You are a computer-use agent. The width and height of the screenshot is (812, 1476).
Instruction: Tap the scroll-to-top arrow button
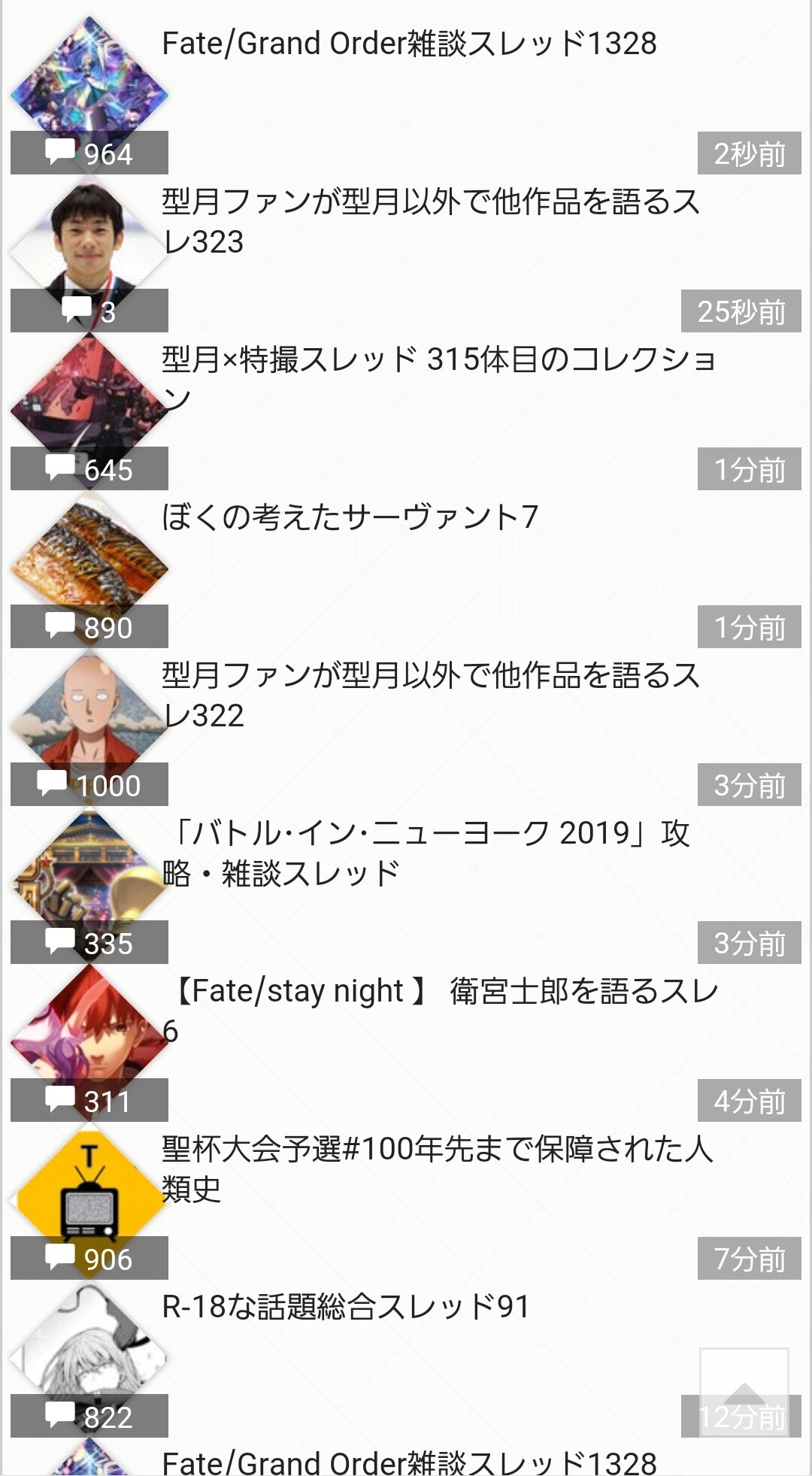click(x=744, y=1393)
